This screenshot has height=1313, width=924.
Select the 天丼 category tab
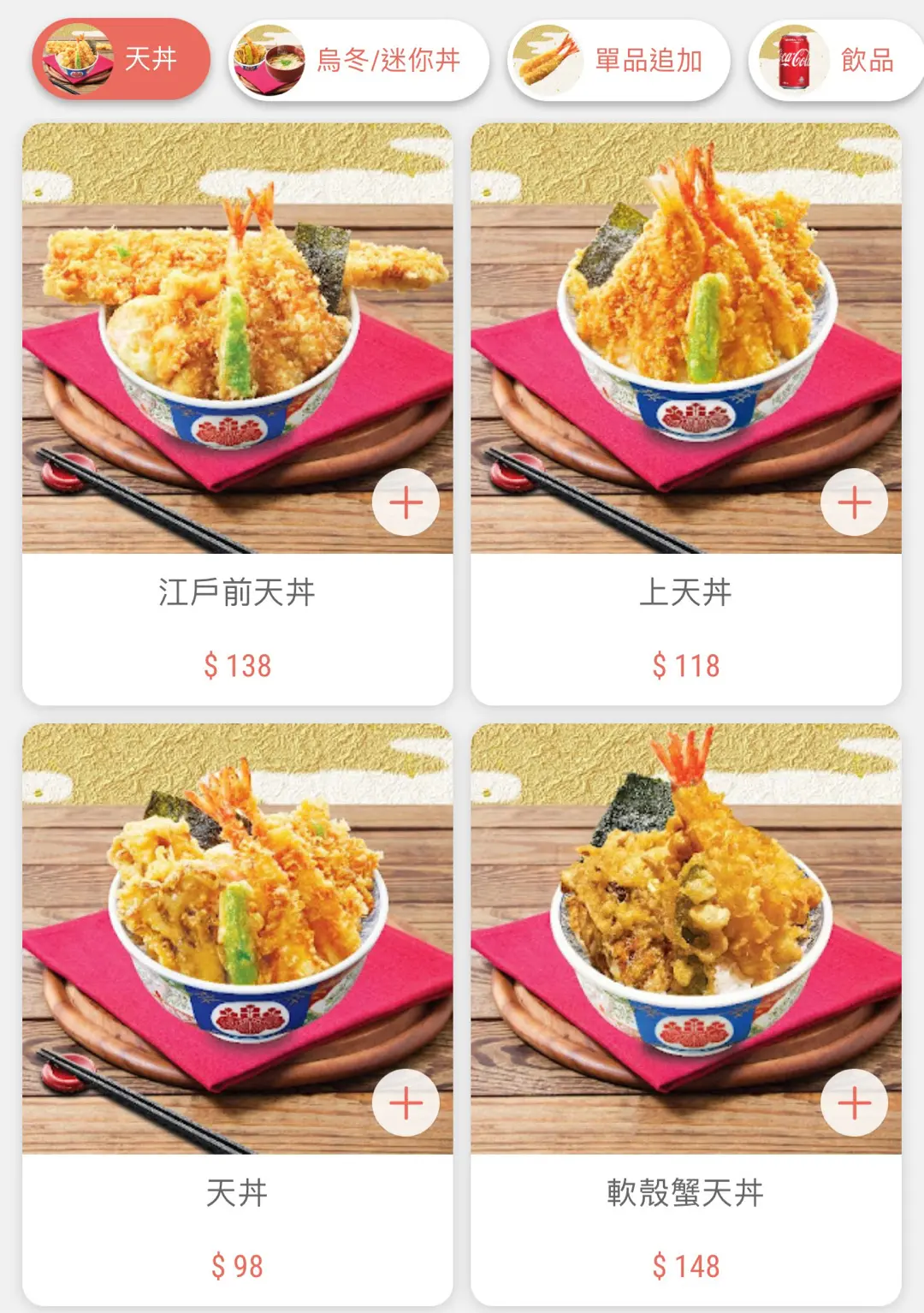(121, 58)
